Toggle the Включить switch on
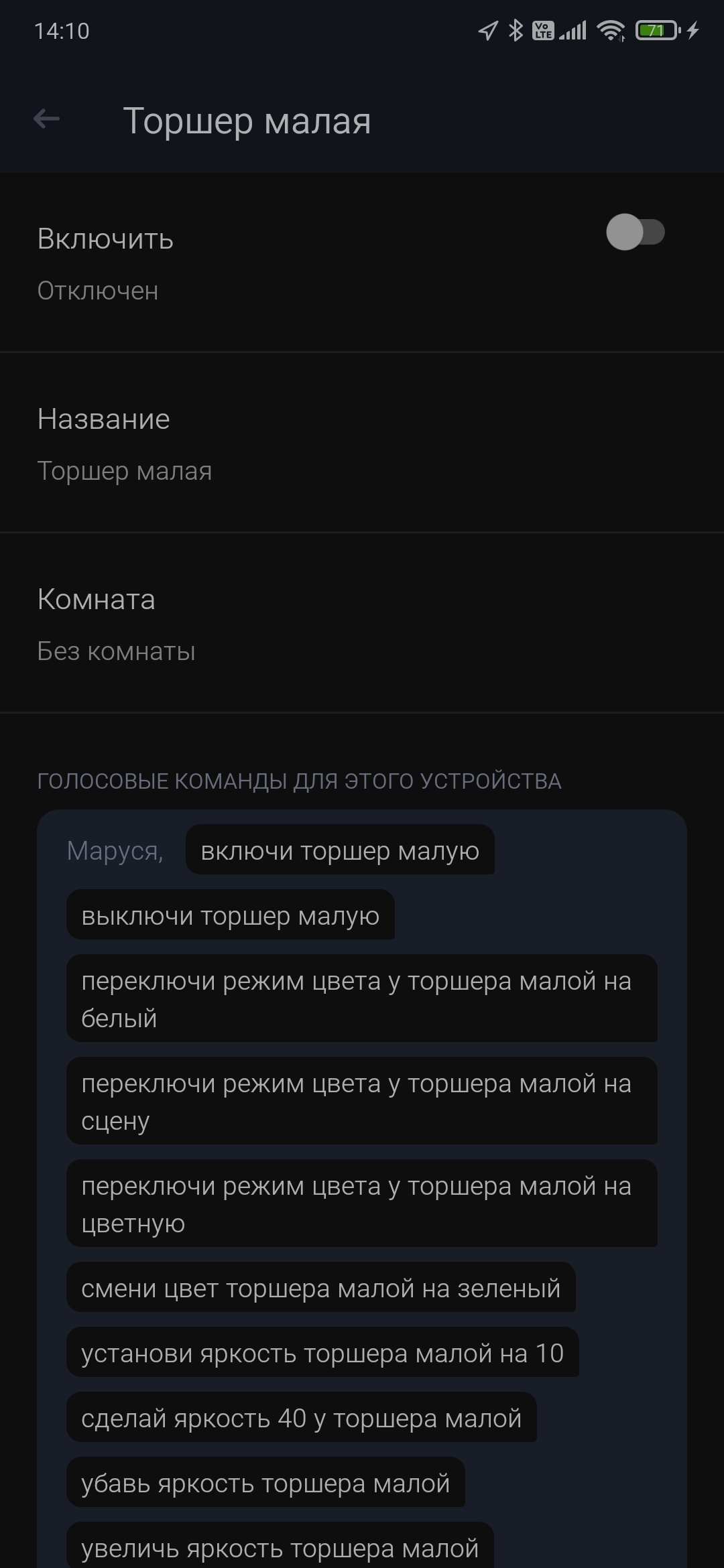 point(634,233)
